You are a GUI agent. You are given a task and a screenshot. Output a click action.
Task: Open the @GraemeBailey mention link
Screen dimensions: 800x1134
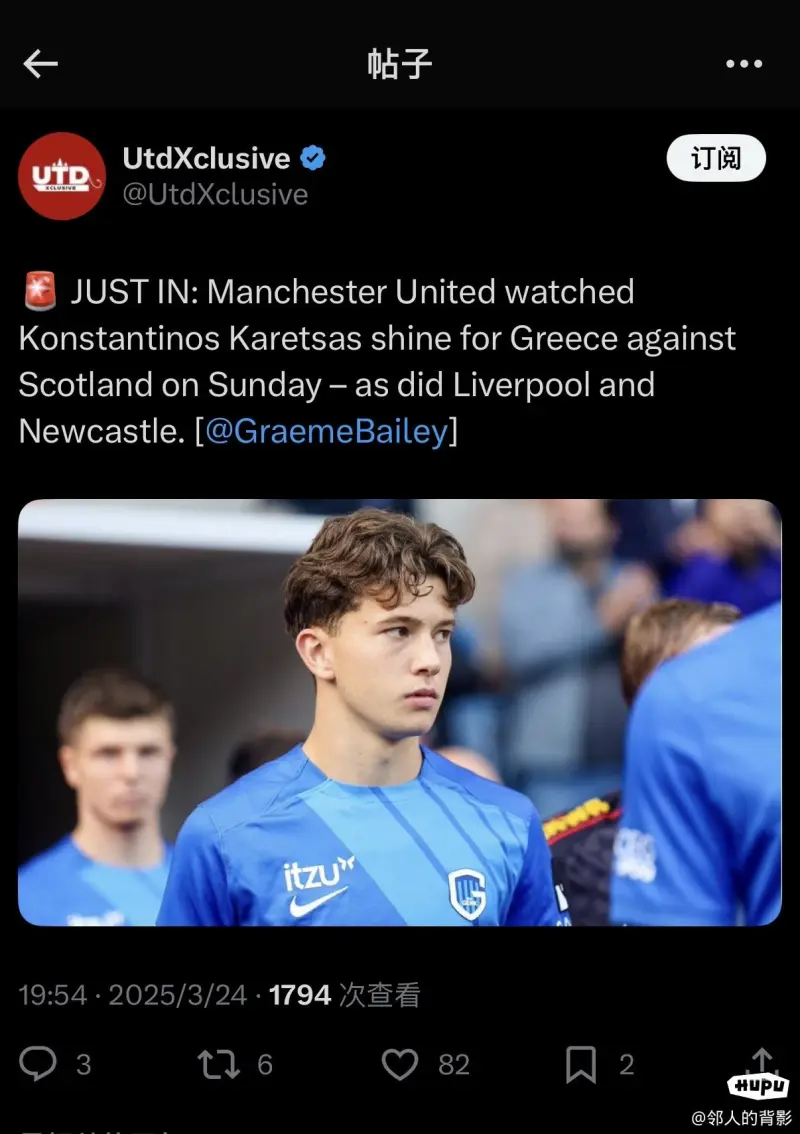[x=326, y=432]
